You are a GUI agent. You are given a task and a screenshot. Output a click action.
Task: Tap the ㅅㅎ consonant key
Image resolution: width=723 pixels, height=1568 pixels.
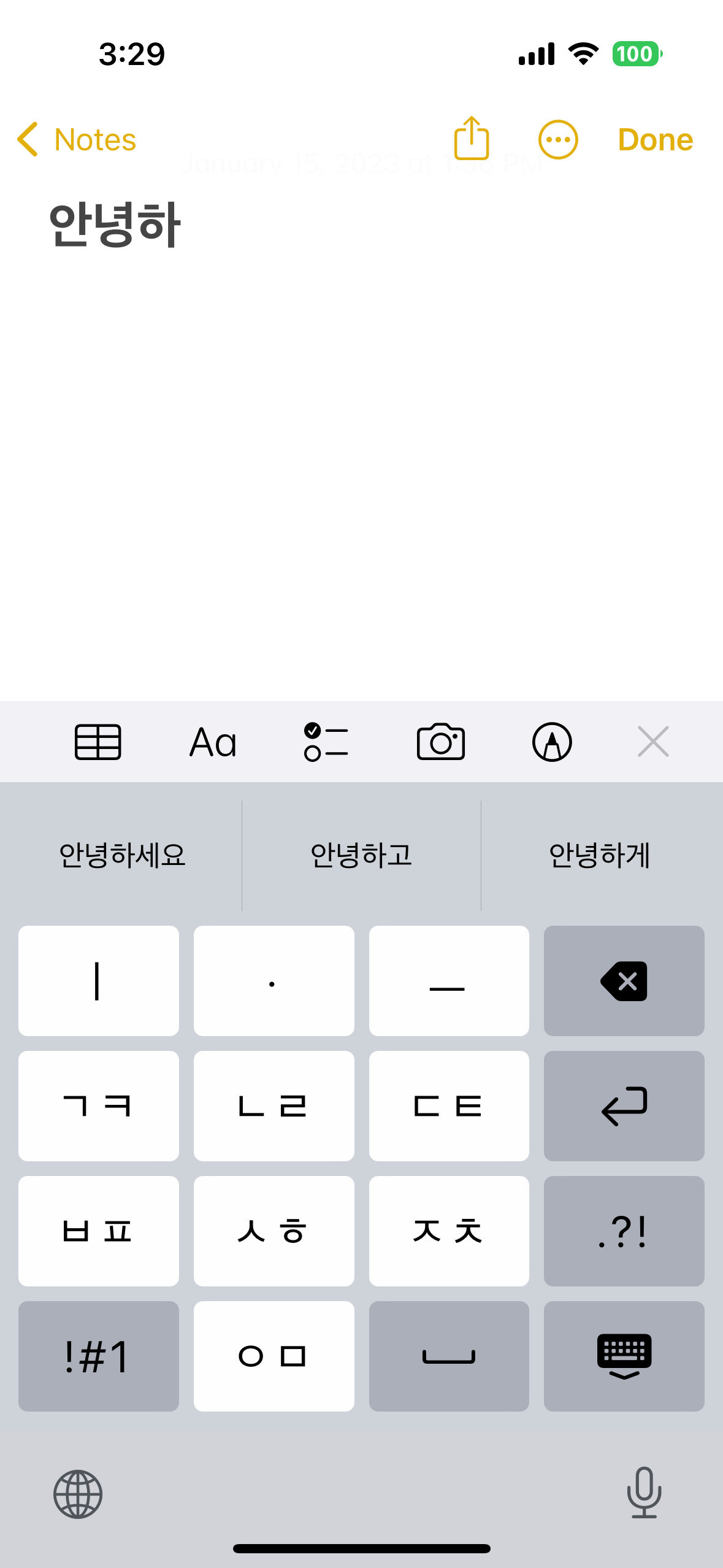274,1230
